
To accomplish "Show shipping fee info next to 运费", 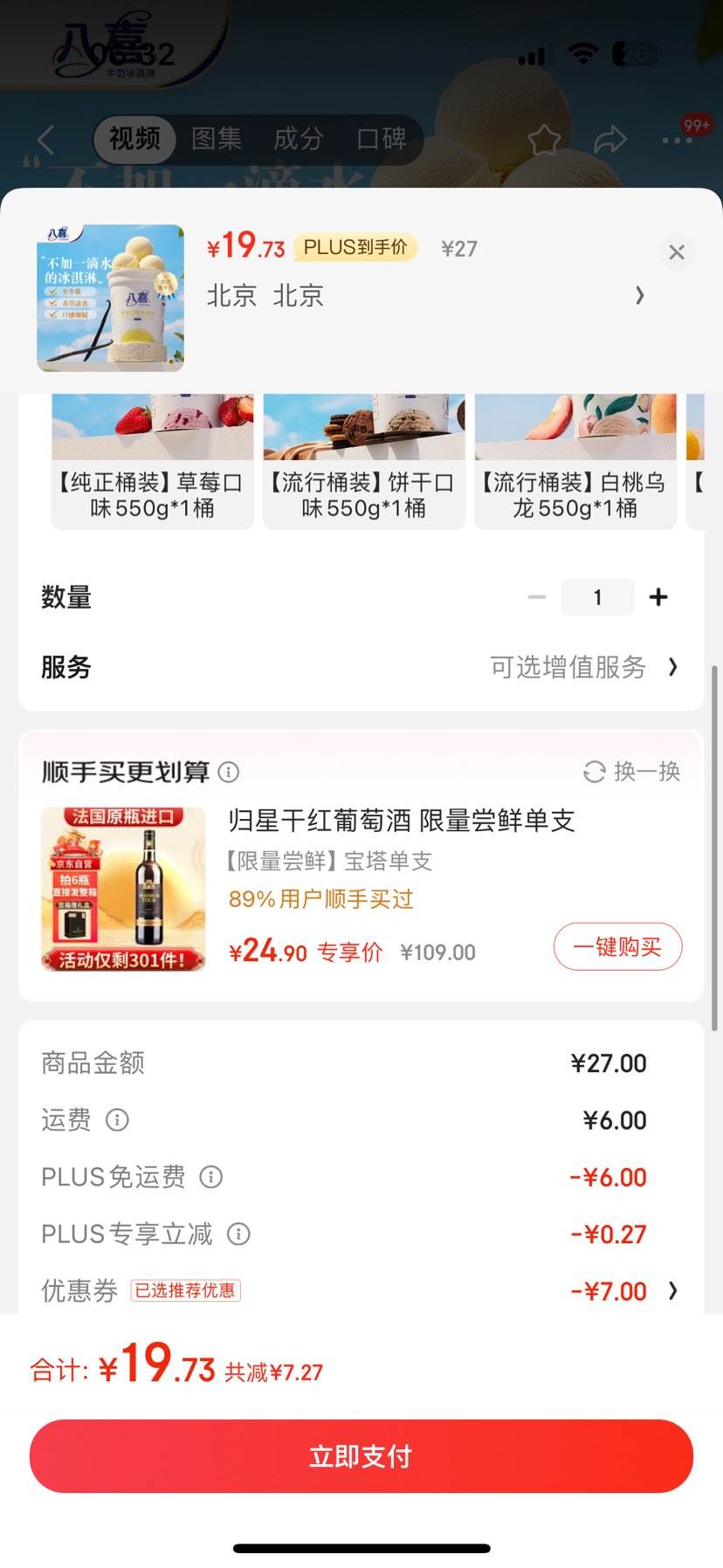I will click(118, 1120).
